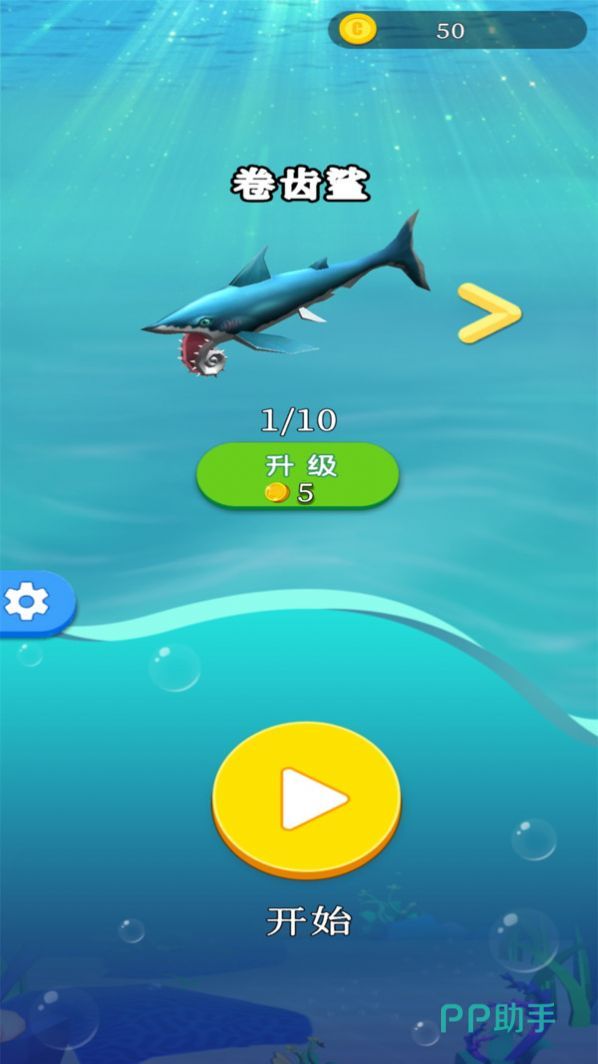Start the game with the yellow play button
This screenshot has height=1064, width=598.
pos(307,799)
